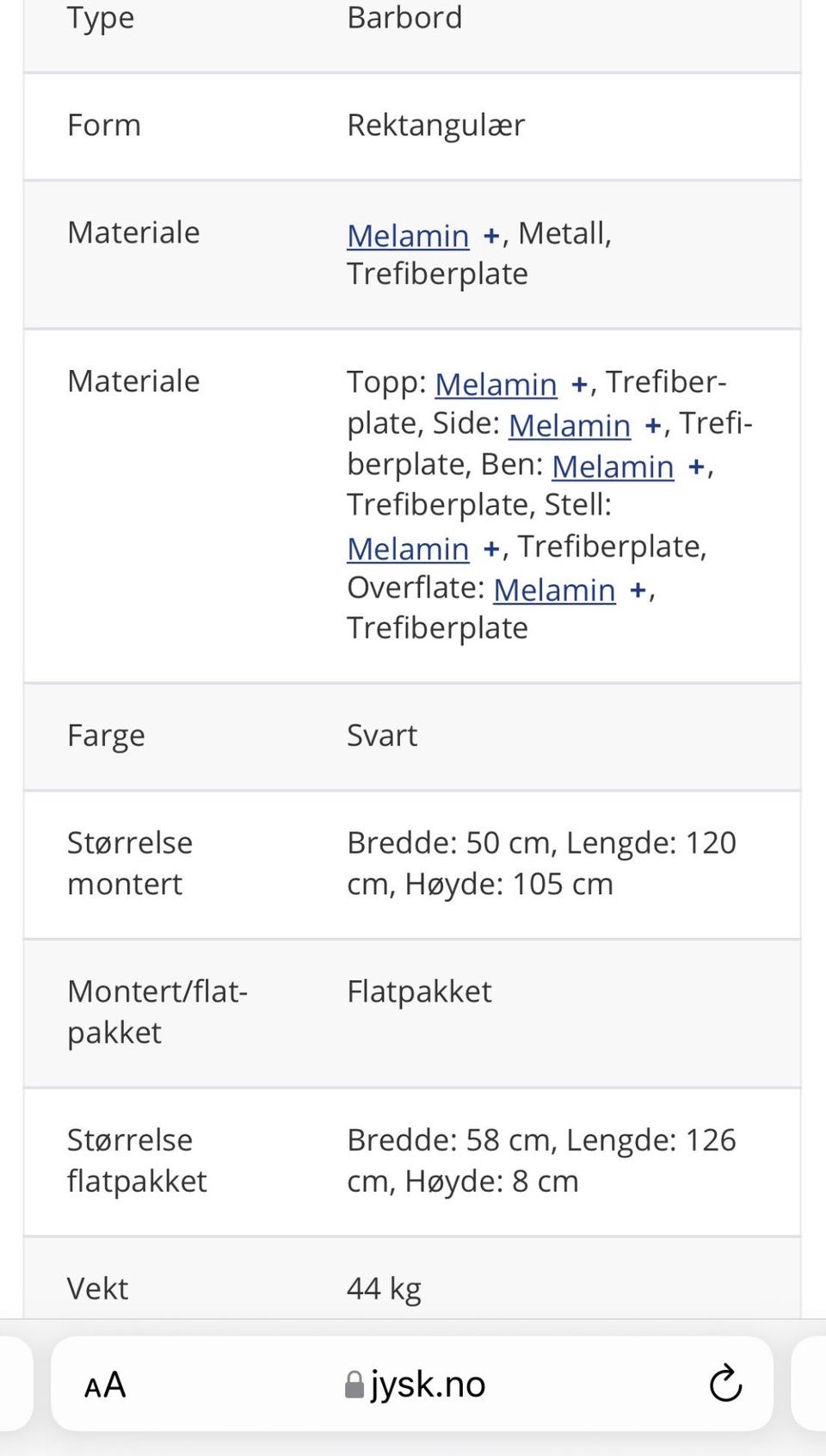Viewport: 826px width, 1456px height.
Task: Tap the Overflate Melamin link
Action: (x=553, y=589)
